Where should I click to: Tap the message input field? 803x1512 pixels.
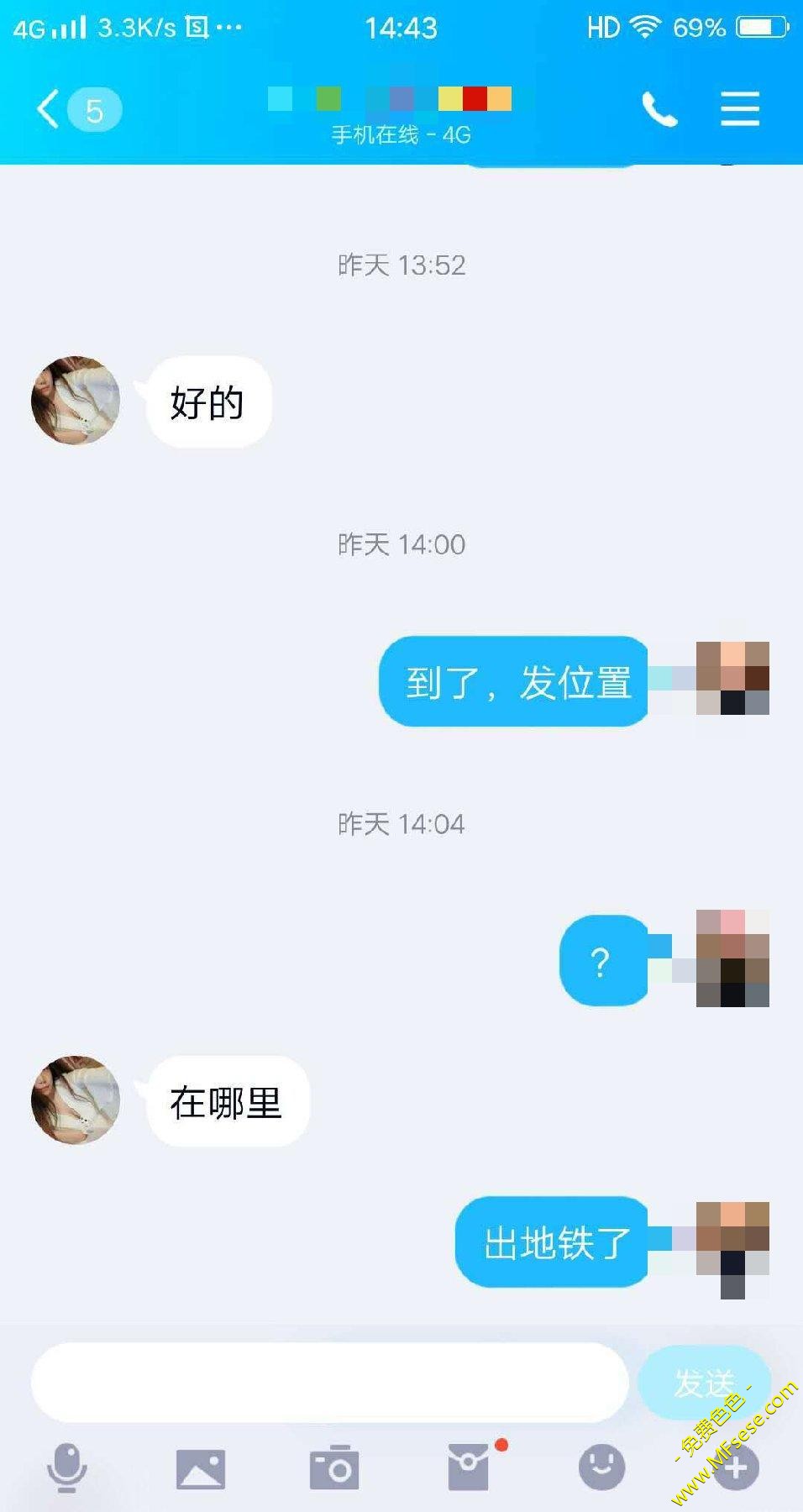point(329,1382)
